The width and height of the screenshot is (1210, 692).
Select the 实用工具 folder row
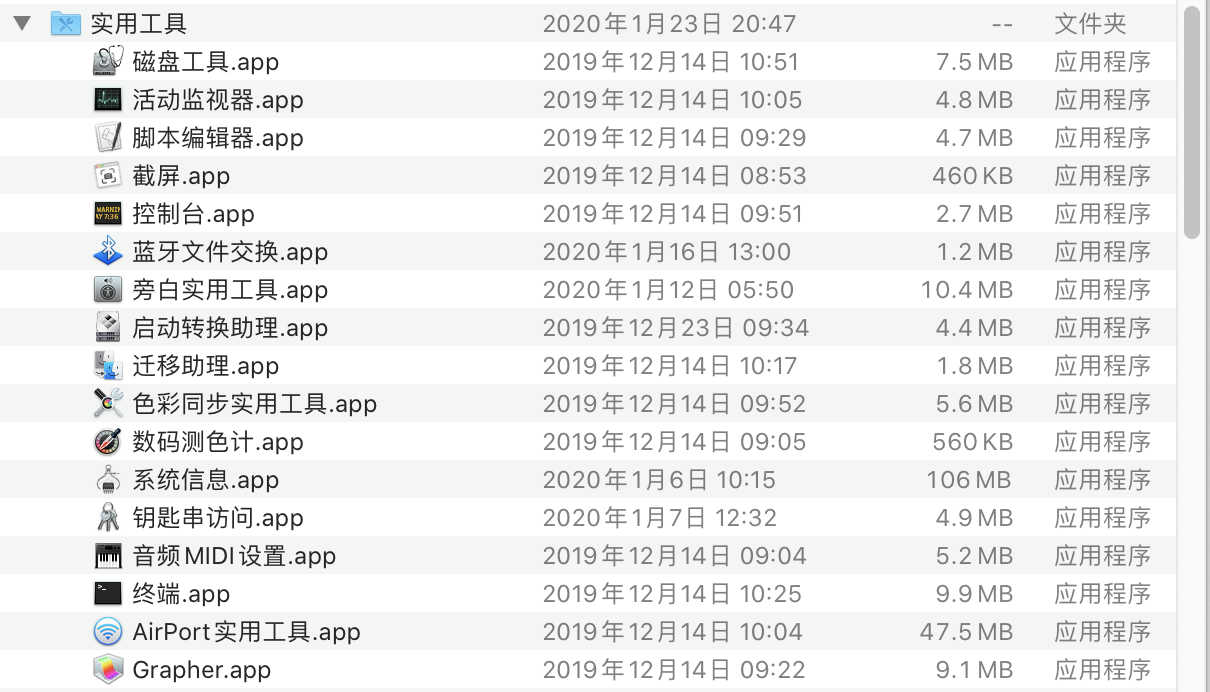(x=138, y=24)
